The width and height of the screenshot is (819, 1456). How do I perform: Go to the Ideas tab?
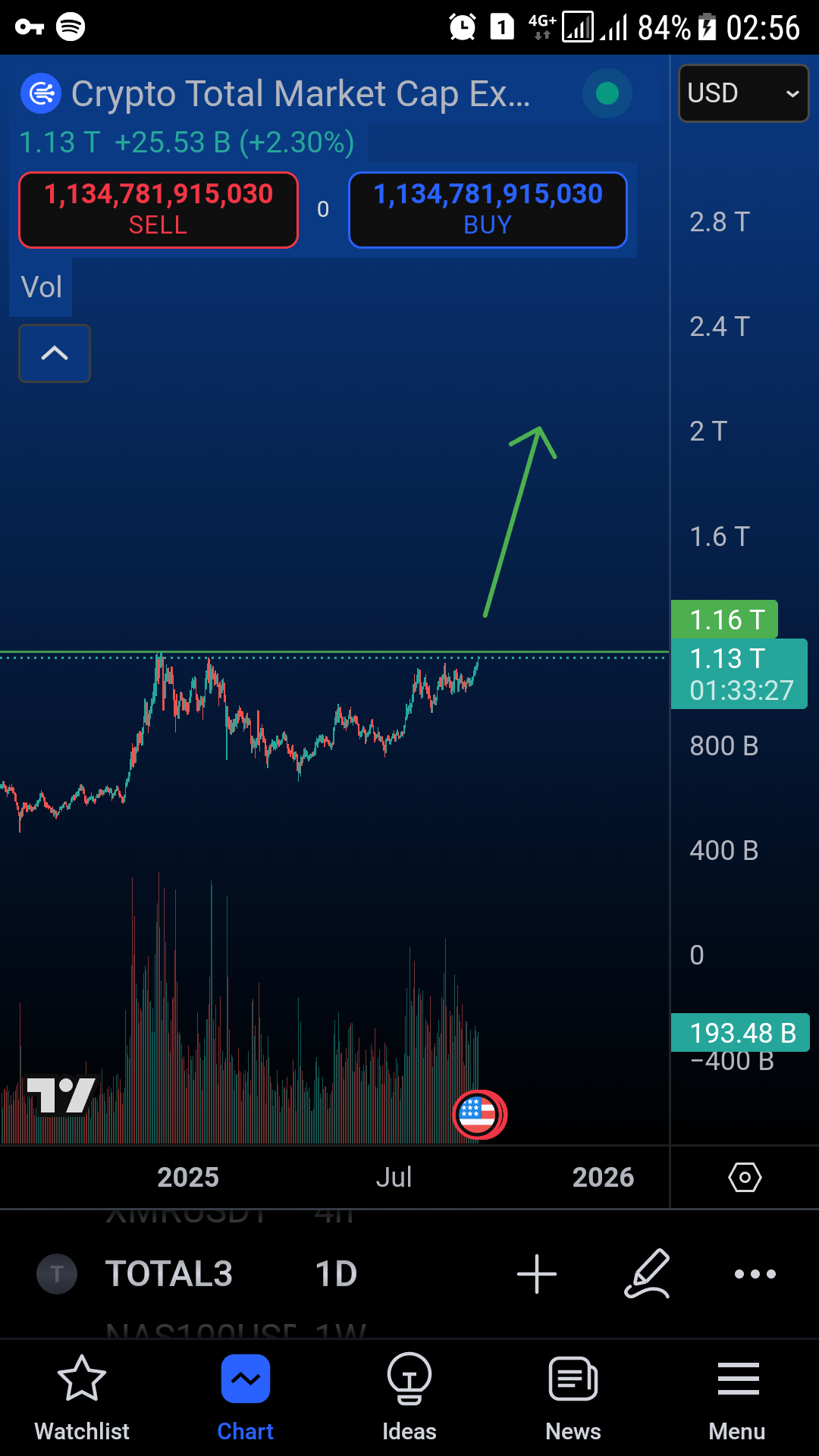point(409,1398)
